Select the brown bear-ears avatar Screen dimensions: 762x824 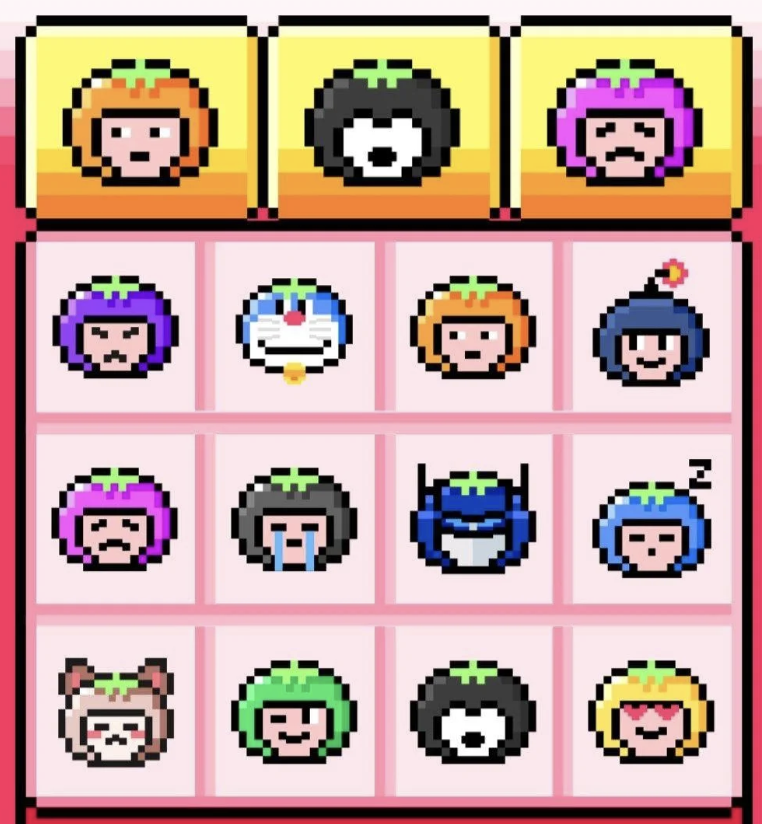click(x=115, y=712)
